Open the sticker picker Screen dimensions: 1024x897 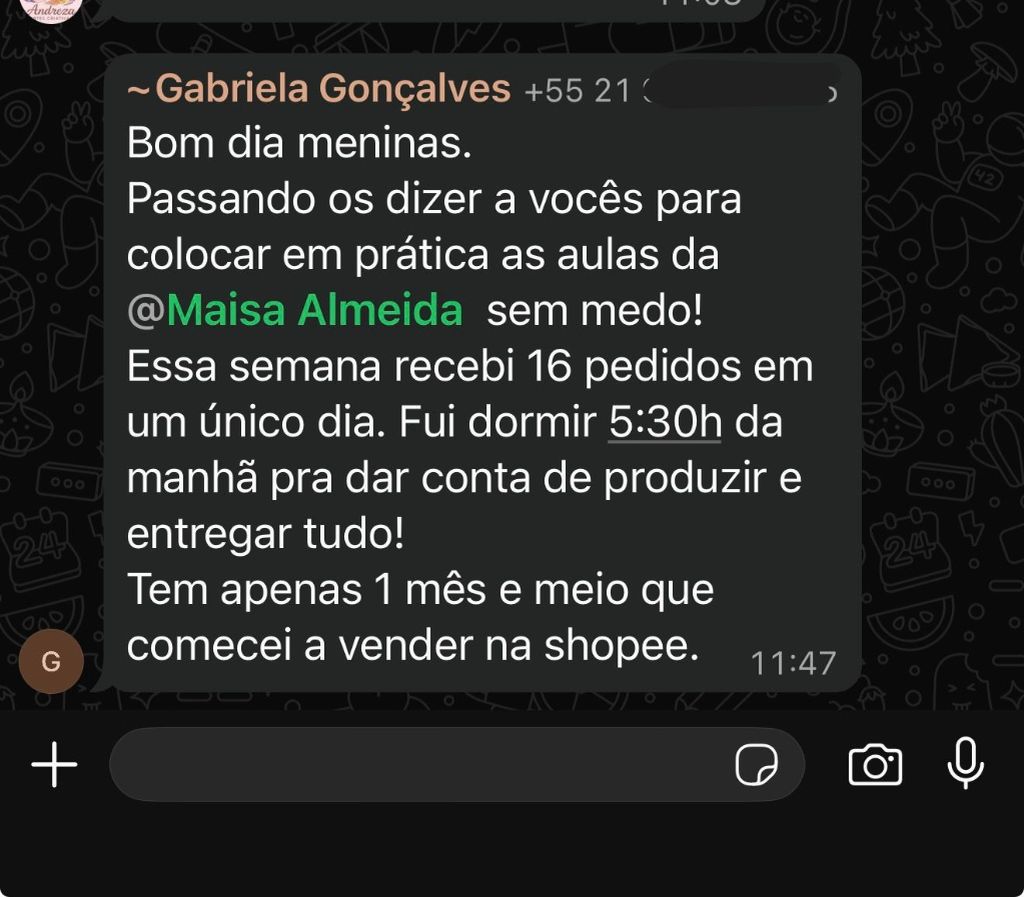[x=756, y=766]
